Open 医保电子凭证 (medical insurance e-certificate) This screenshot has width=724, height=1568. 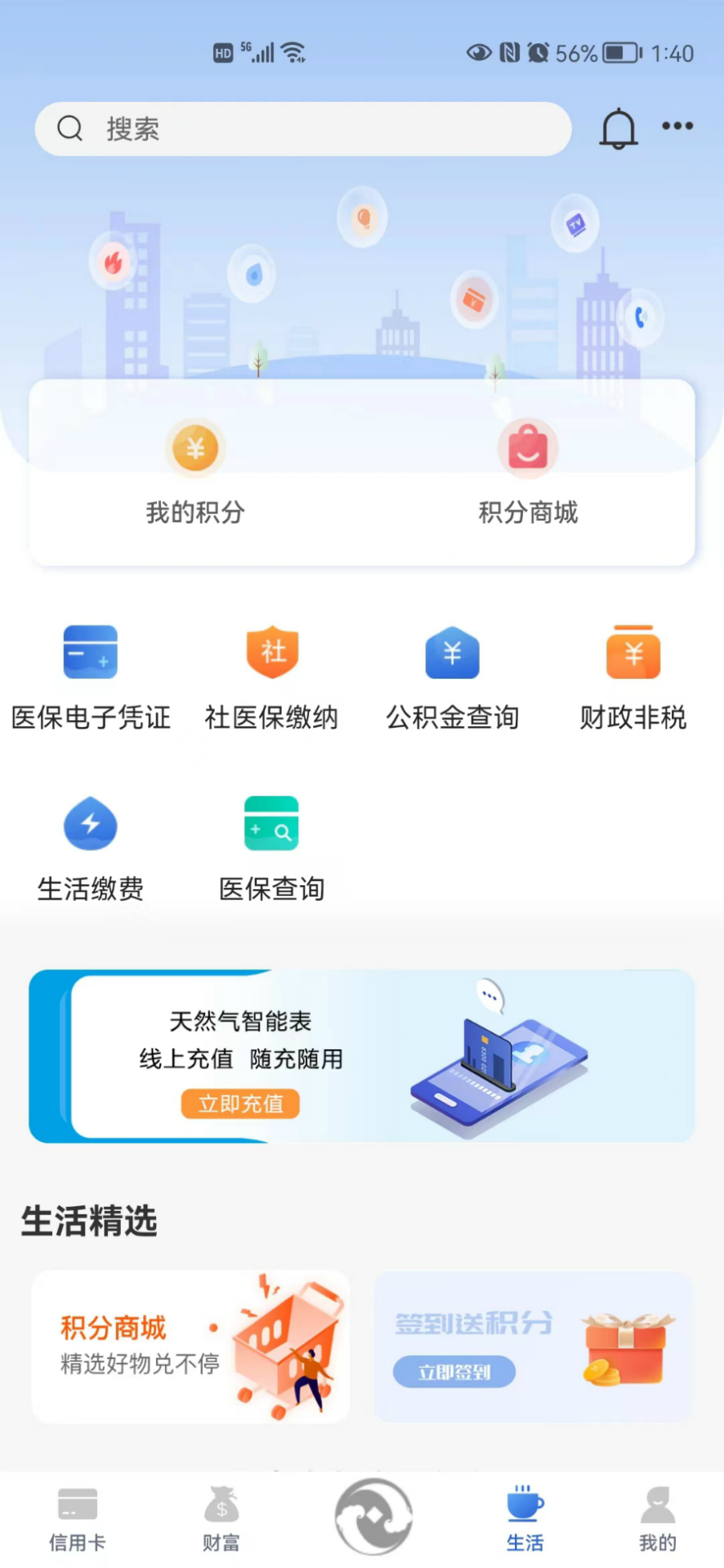90,674
